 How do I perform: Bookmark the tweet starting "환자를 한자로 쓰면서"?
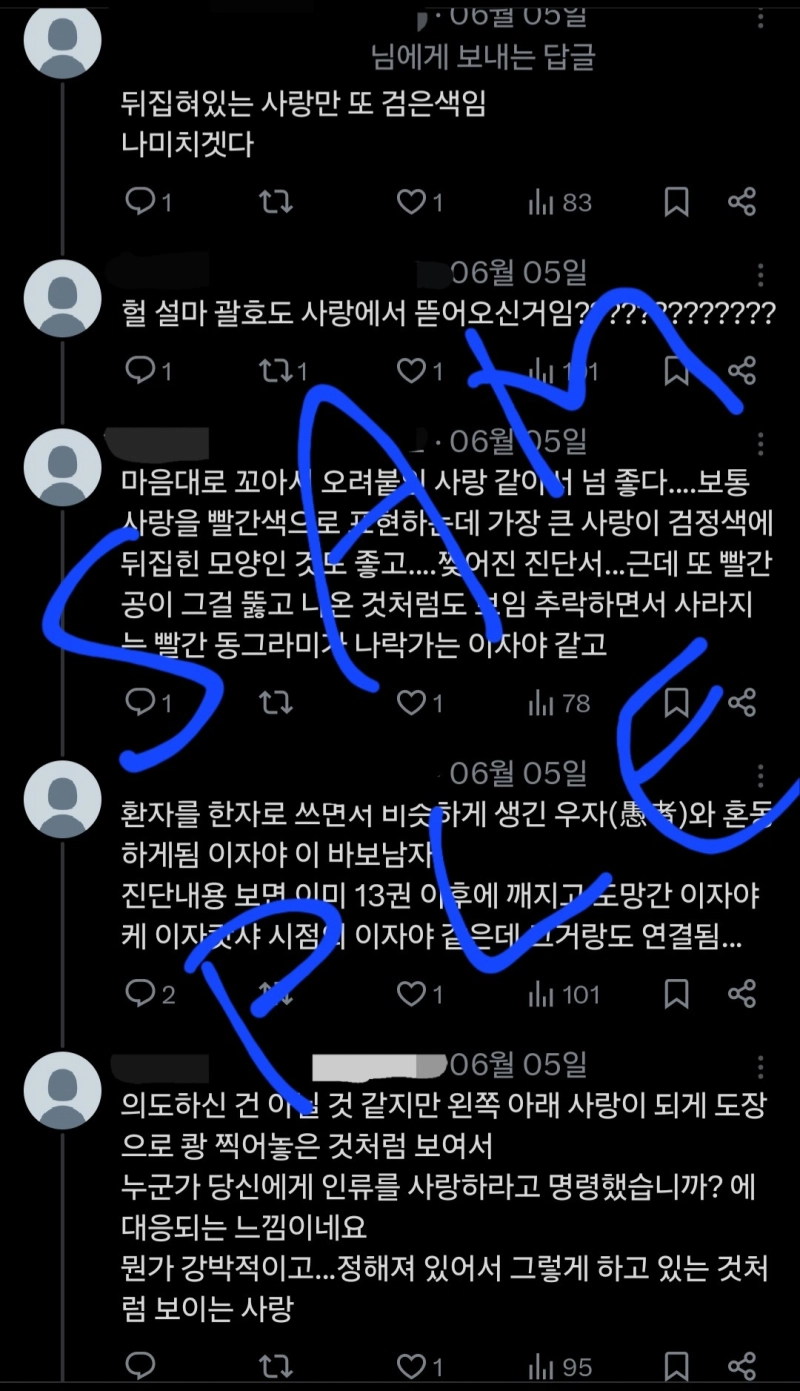pos(677,994)
